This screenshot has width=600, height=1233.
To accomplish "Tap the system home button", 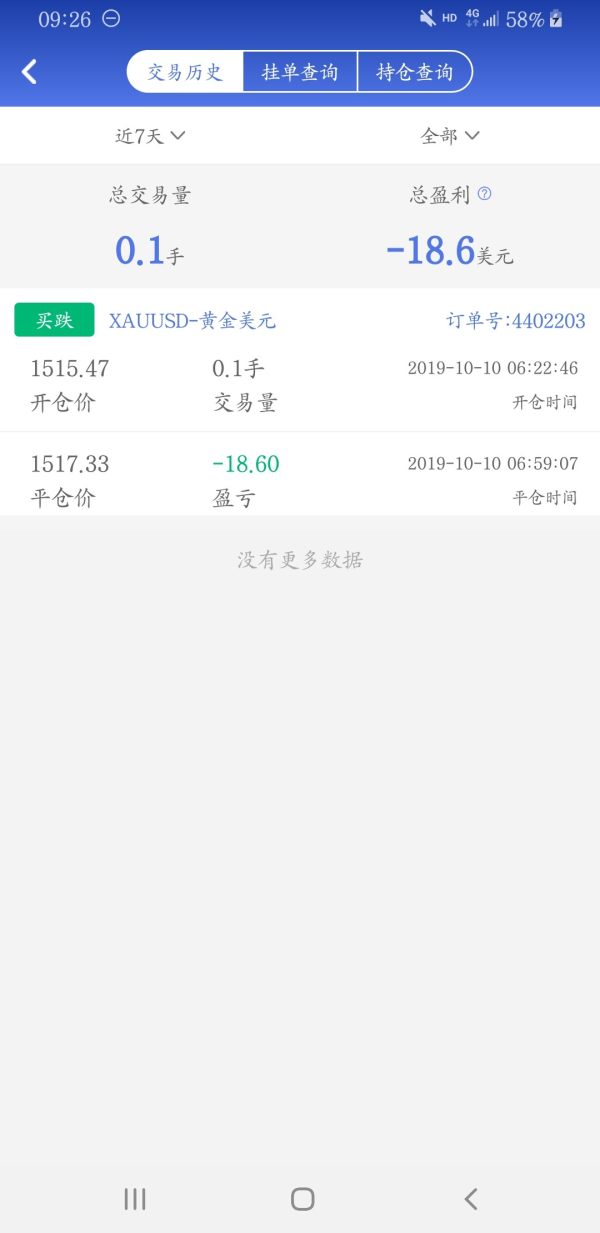I will (x=302, y=1199).
